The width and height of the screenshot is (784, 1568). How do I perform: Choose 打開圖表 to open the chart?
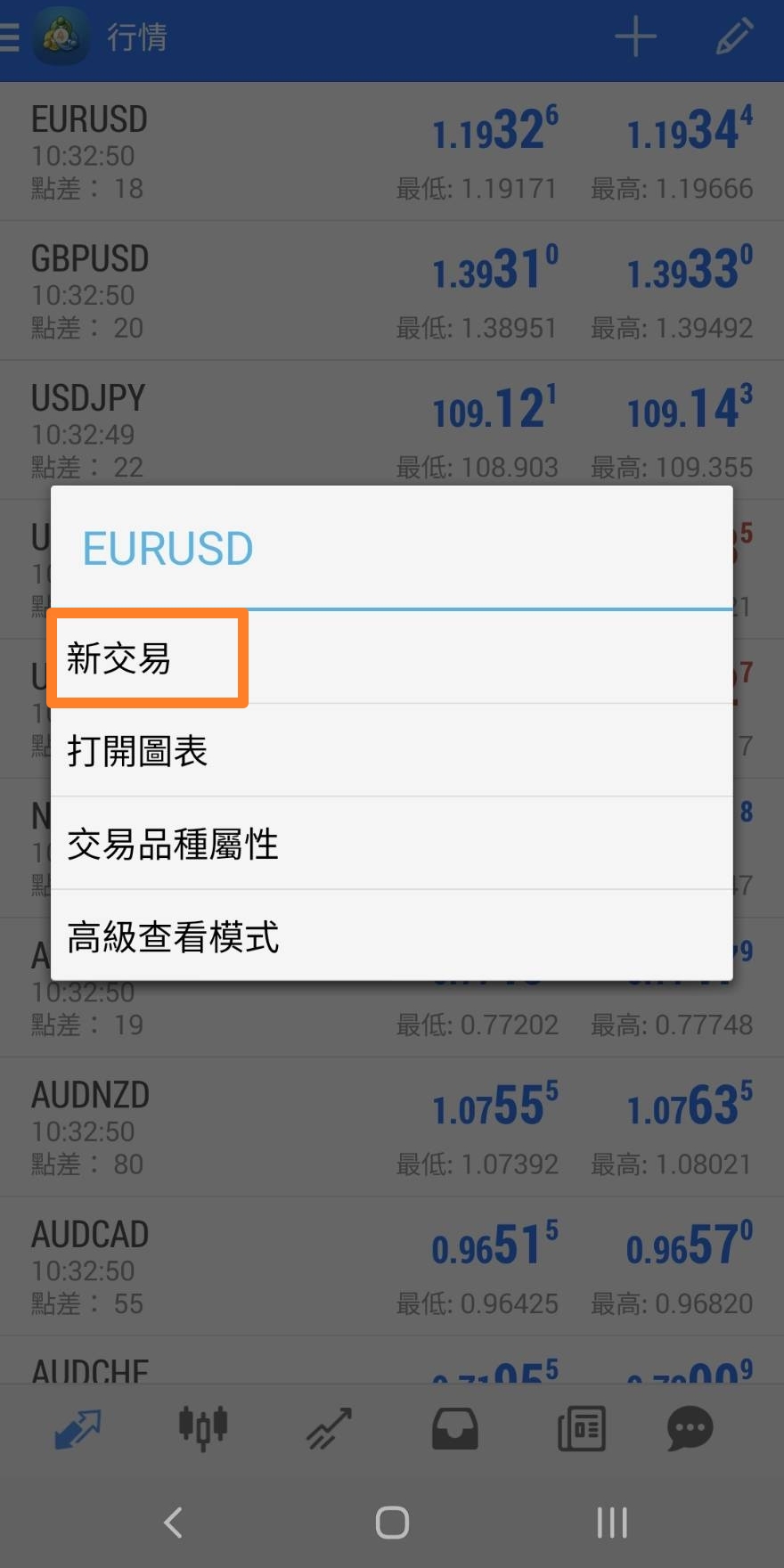click(392, 751)
